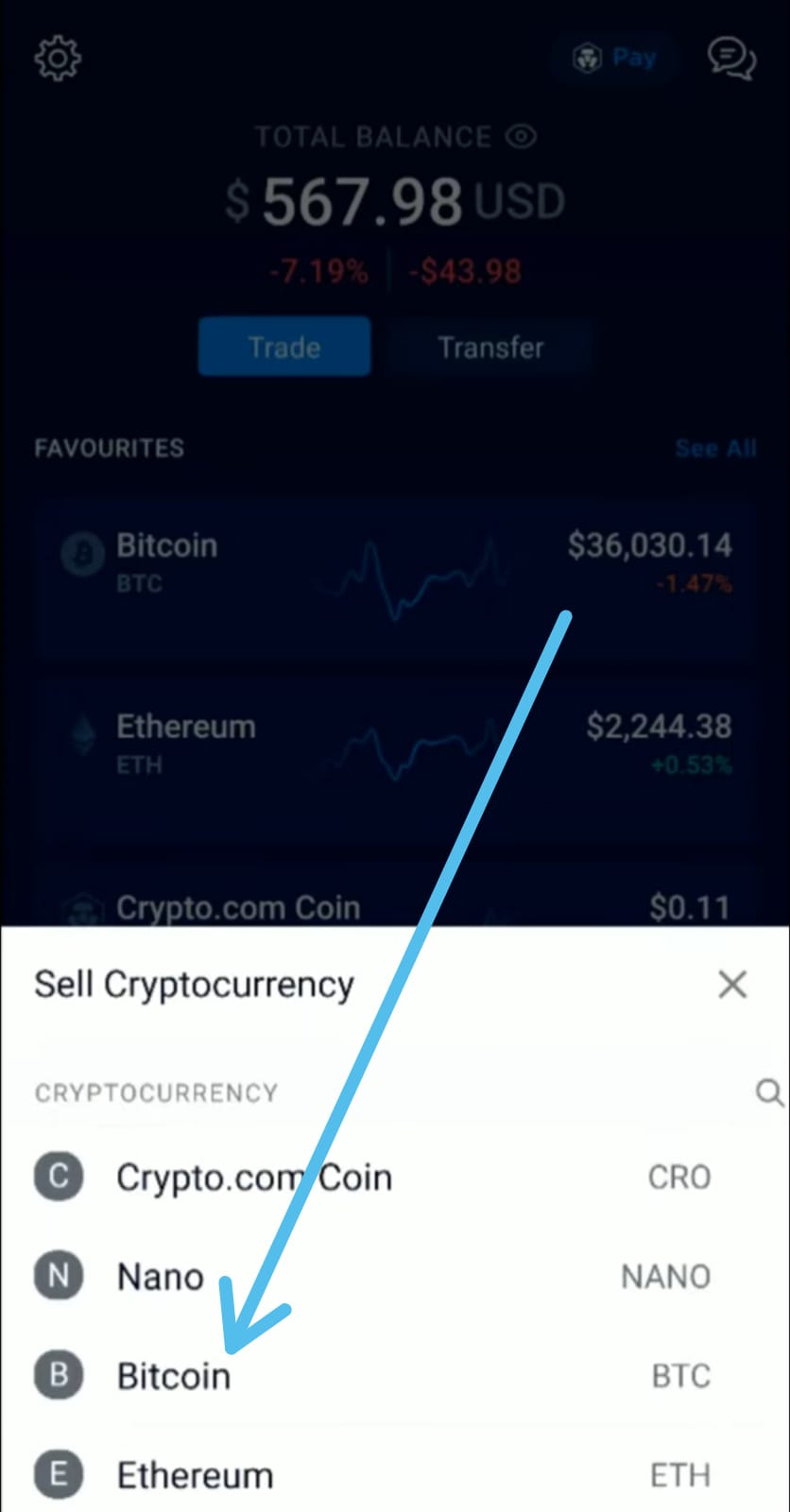This screenshot has width=790, height=1512.
Task: Pick Ethereum from the sell list
Action: pyautogui.click(x=395, y=1472)
